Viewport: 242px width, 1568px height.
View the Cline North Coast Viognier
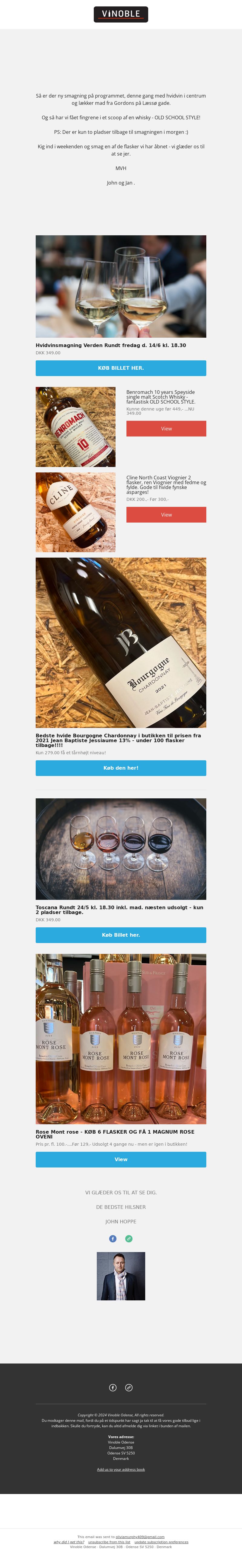coord(166,514)
